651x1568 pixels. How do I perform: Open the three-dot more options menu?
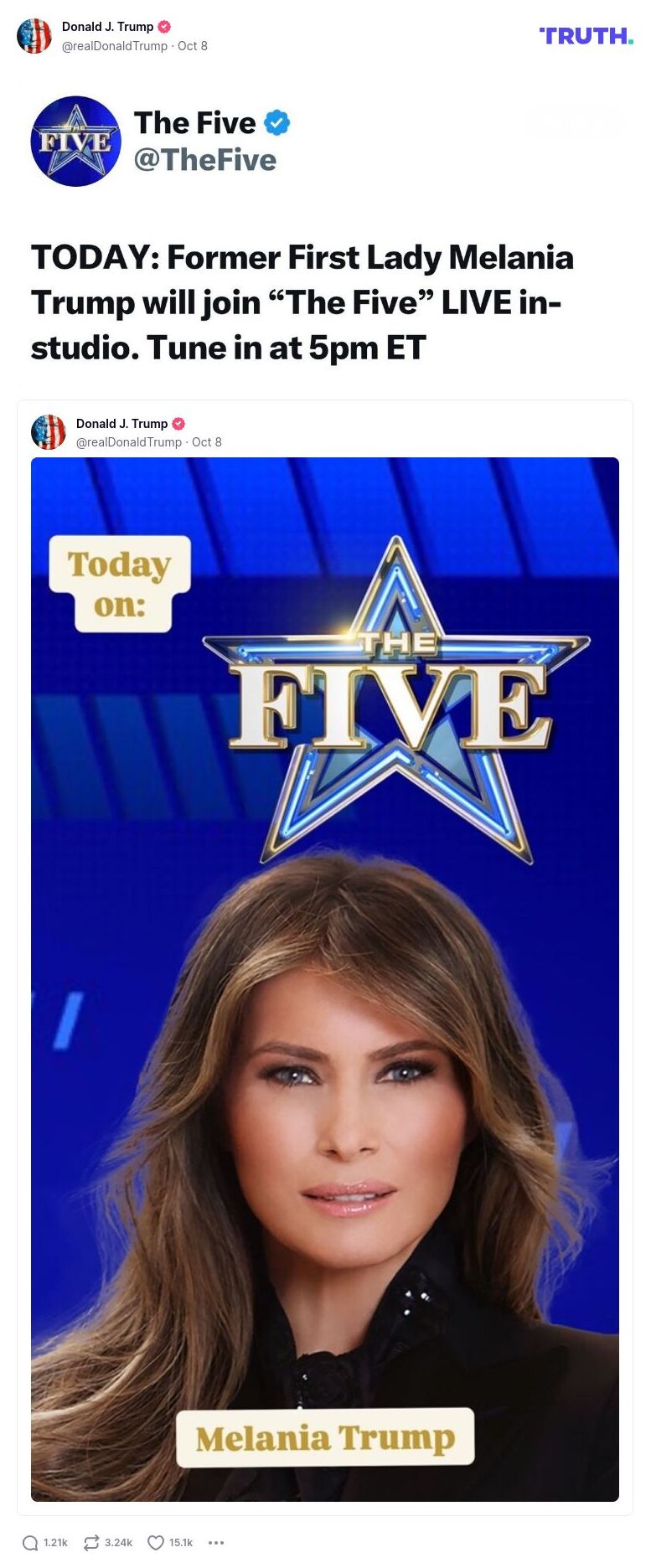[x=216, y=1543]
